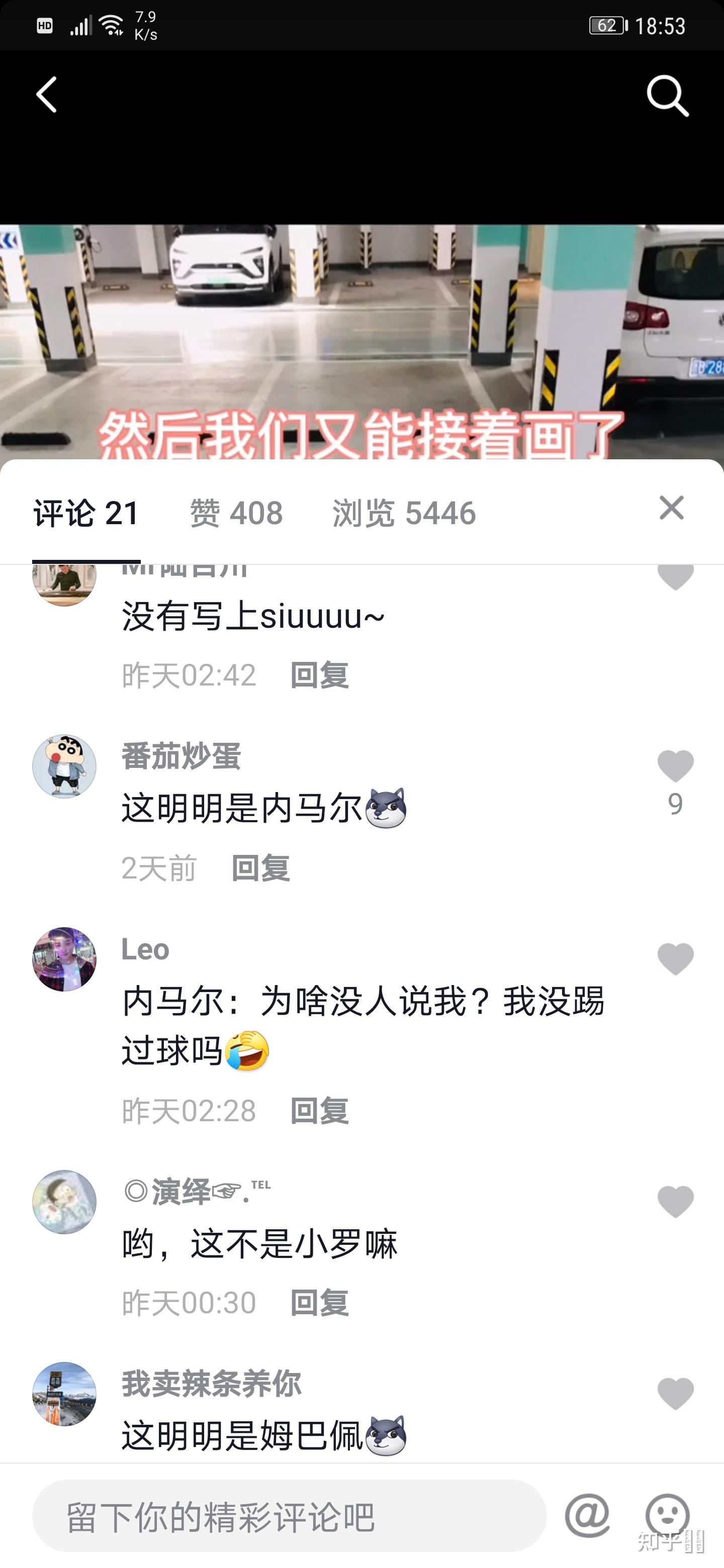Like 番茄炒蛋's comment

pos(675,766)
